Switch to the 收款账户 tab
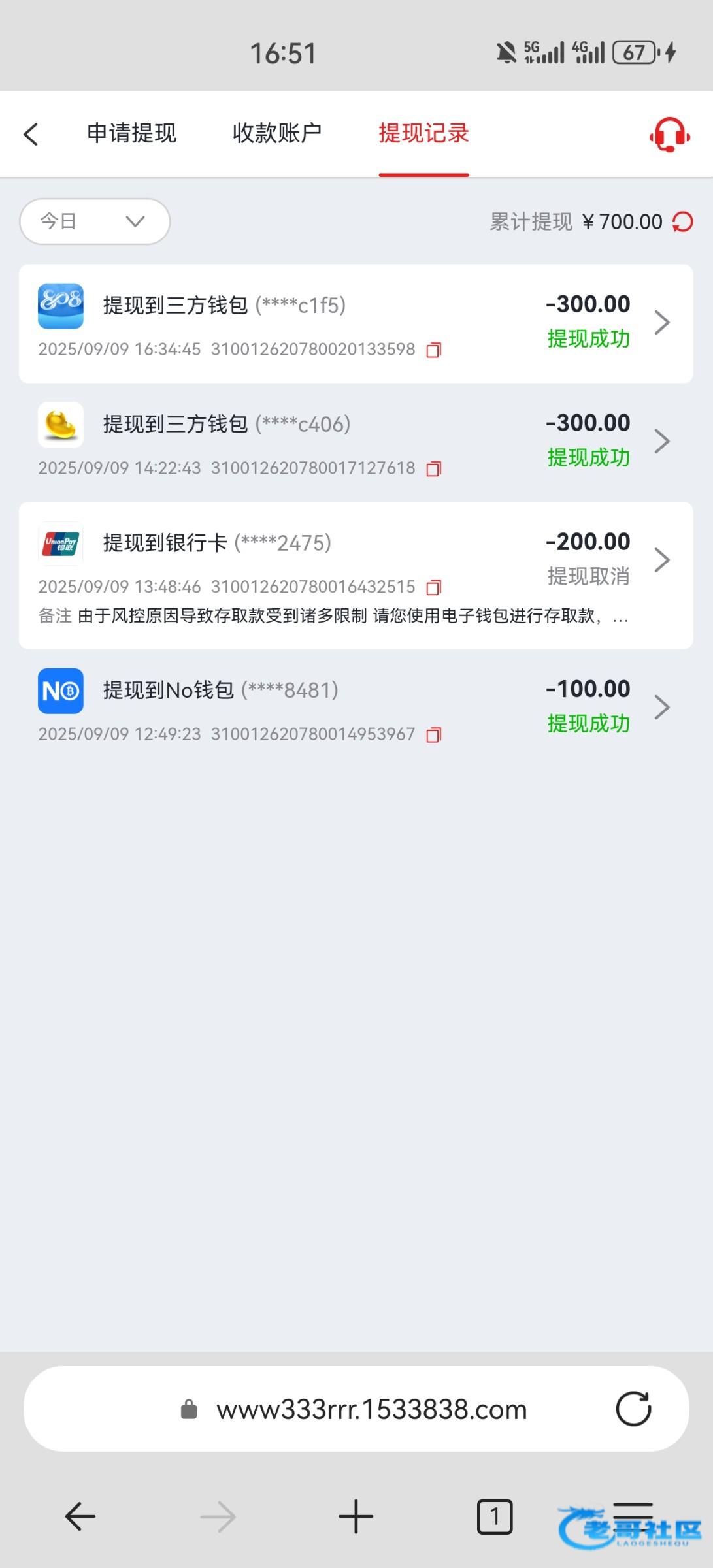713x1568 pixels. click(277, 133)
